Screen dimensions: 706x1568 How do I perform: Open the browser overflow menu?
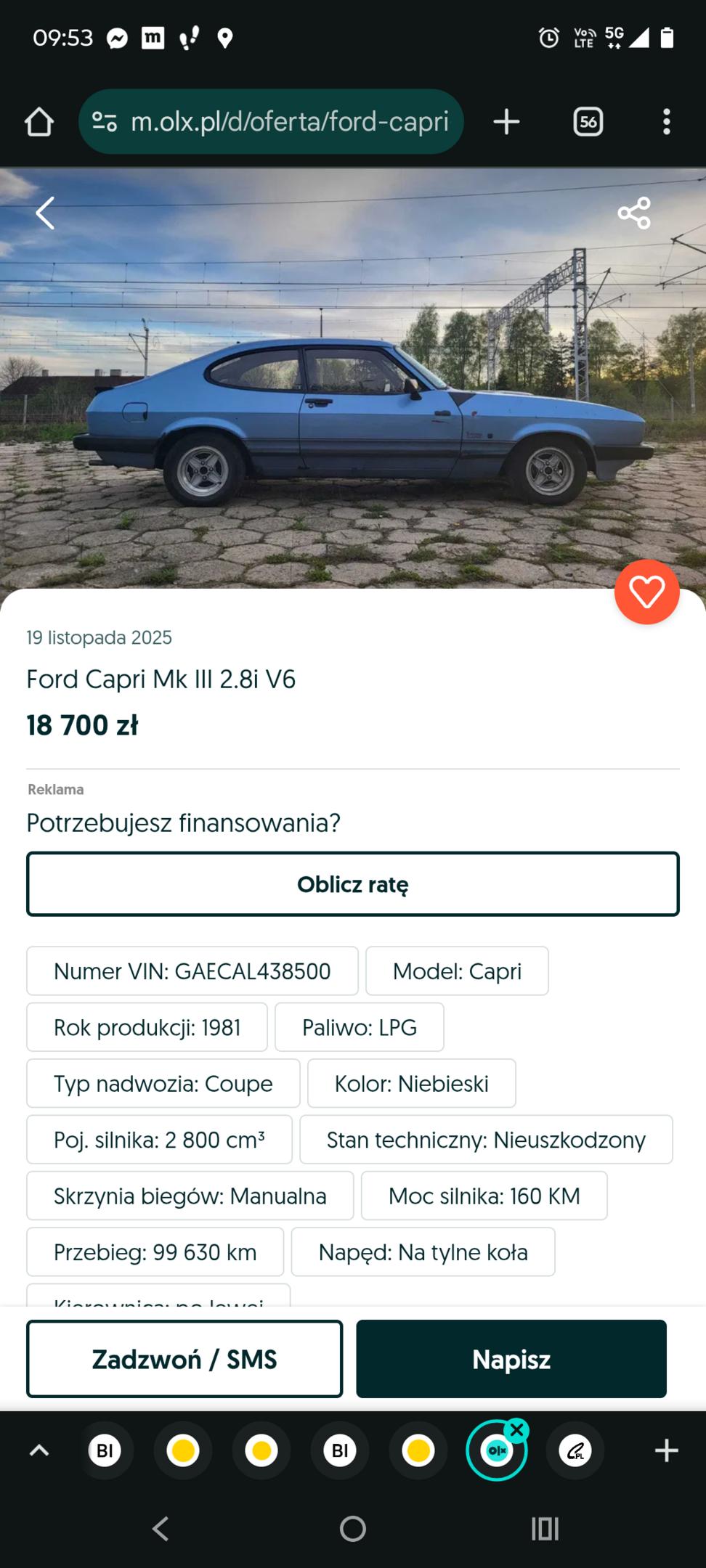(666, 122)
